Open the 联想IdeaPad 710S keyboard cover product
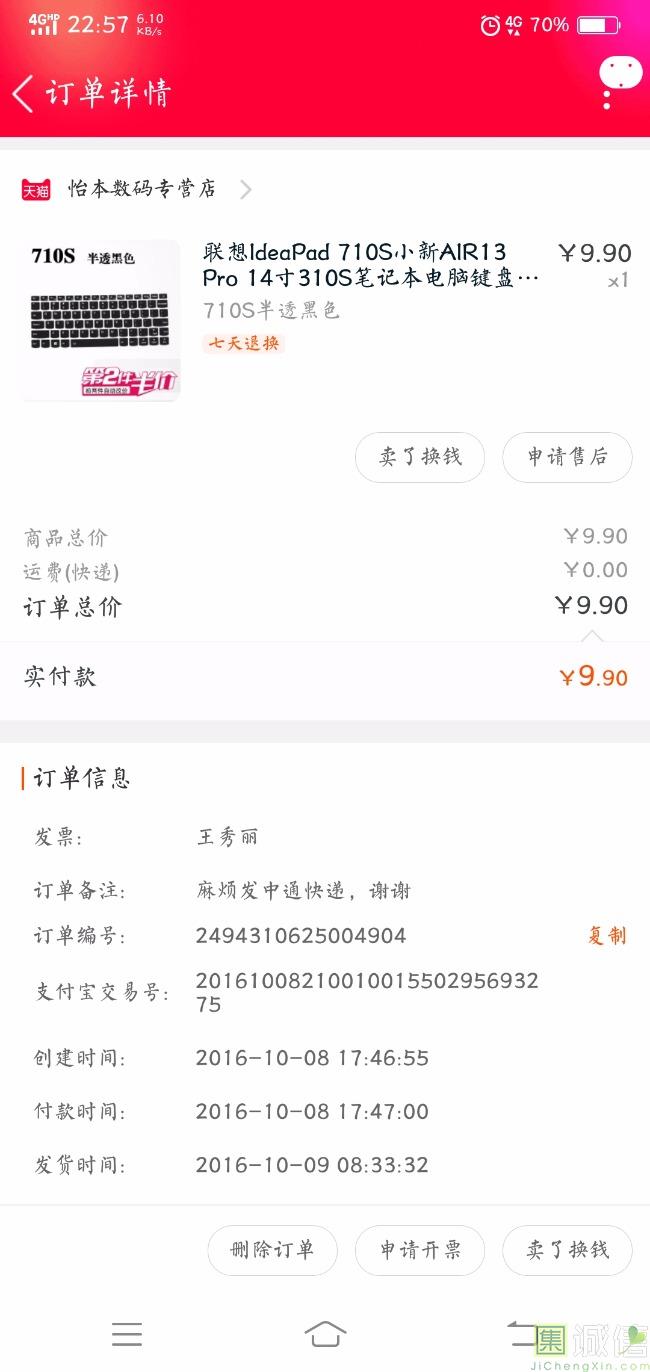The image size is (650, 1372). (x=370, y=265)
